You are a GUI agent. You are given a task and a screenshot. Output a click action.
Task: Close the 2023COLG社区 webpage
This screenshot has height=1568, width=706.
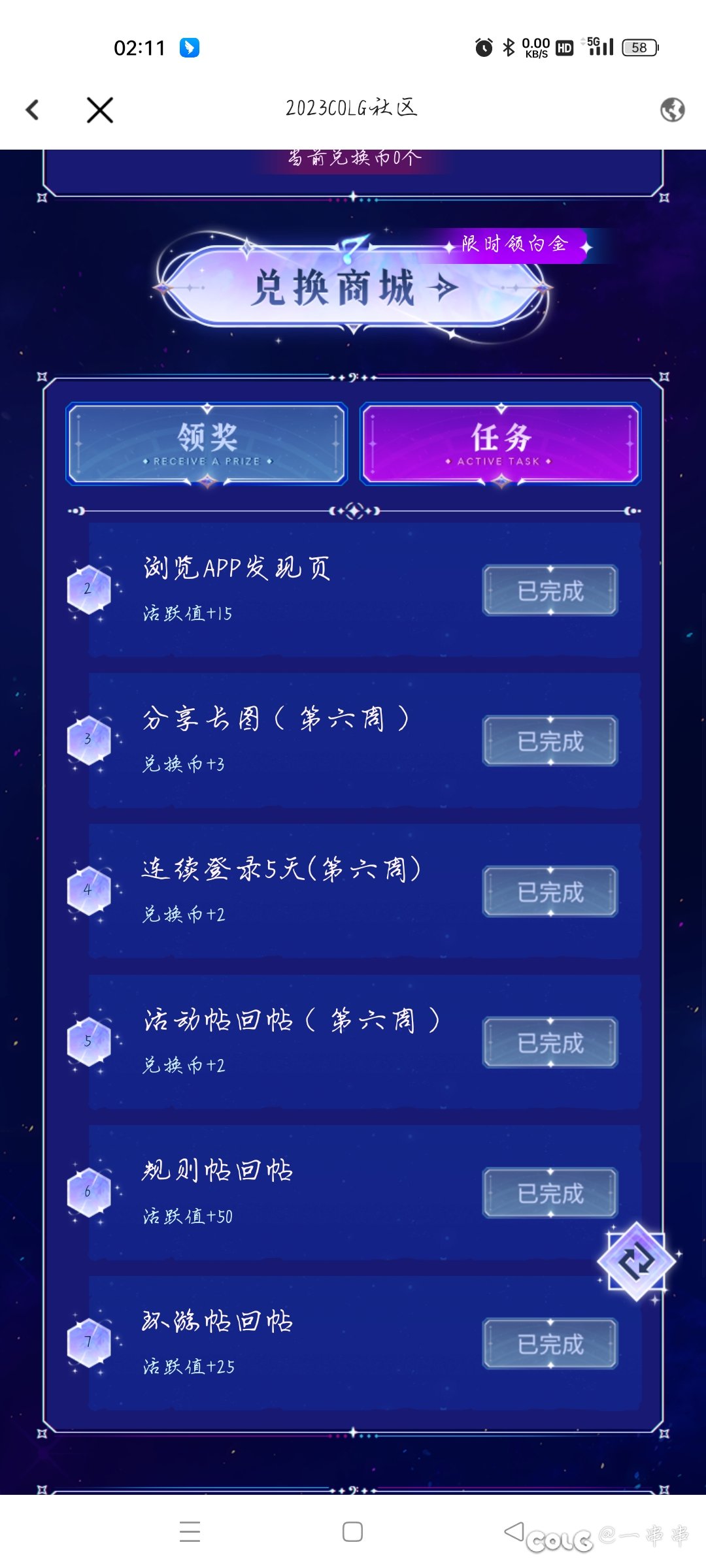click(x=100, y=110)
